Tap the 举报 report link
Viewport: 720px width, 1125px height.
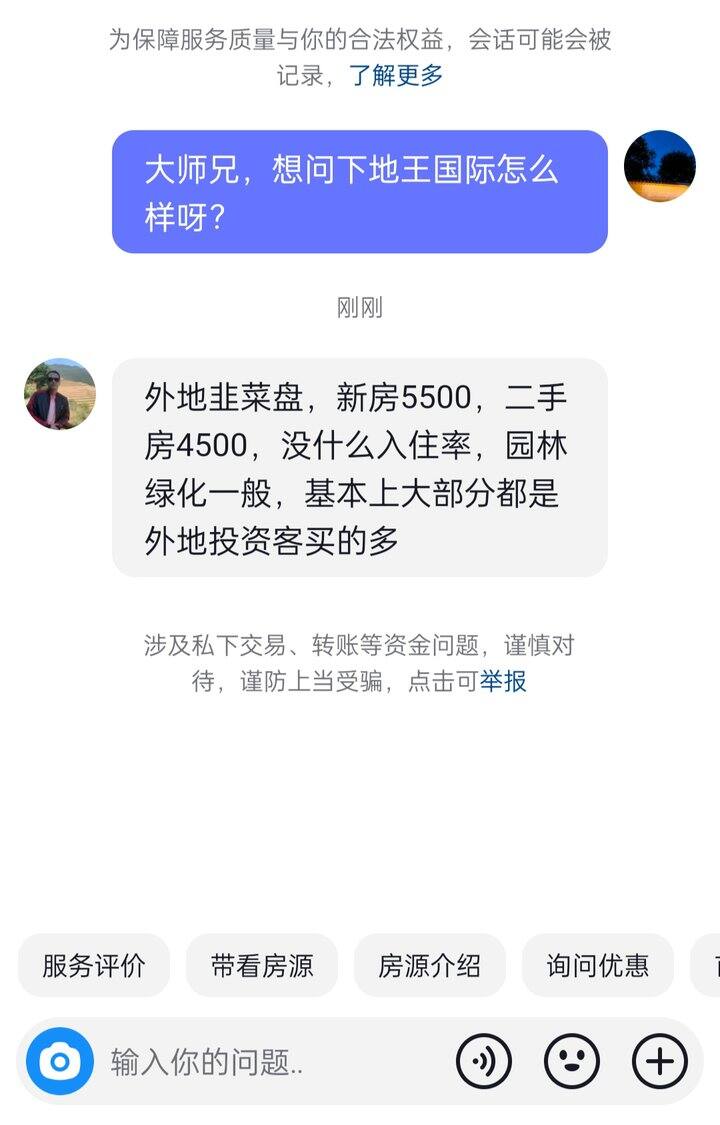pos(503,681)
